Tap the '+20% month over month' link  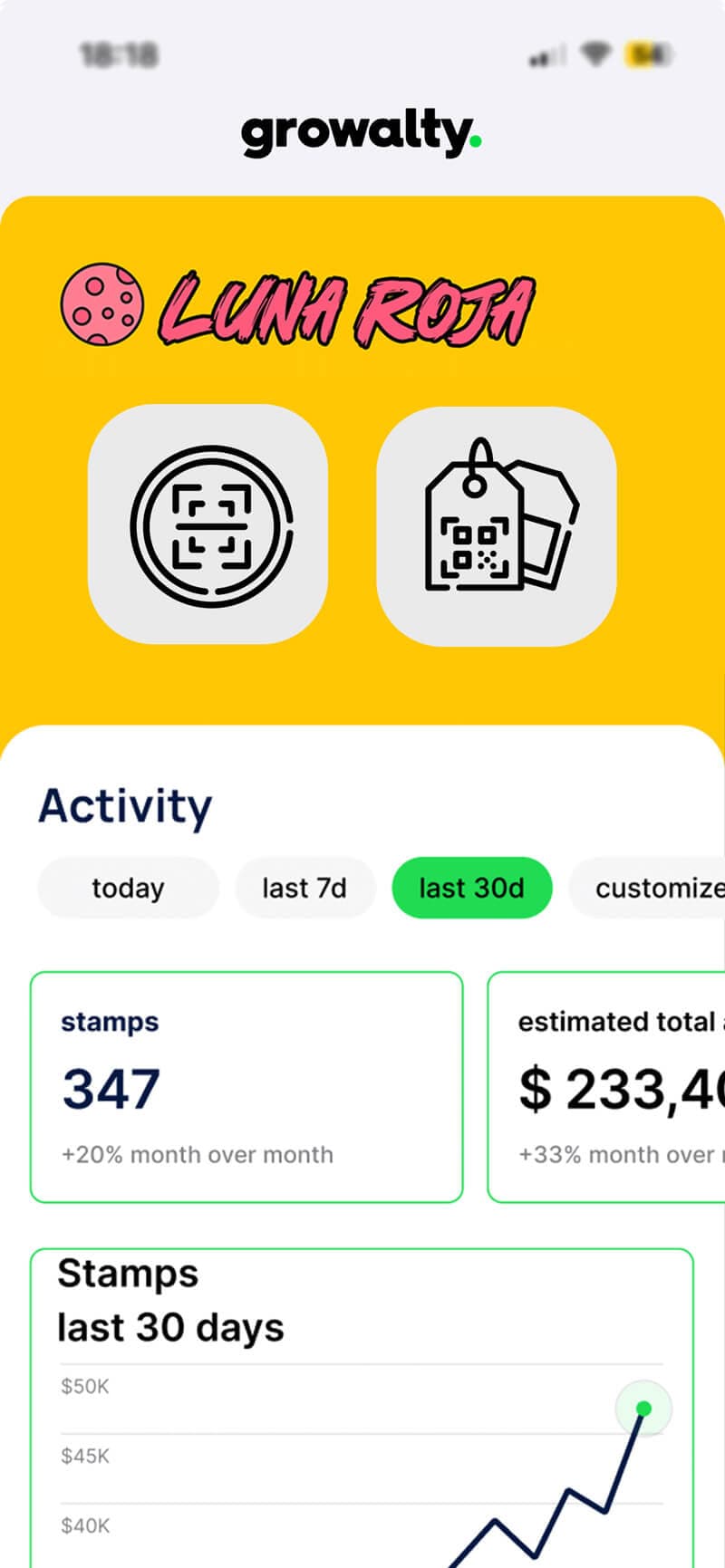[198, 1155]
